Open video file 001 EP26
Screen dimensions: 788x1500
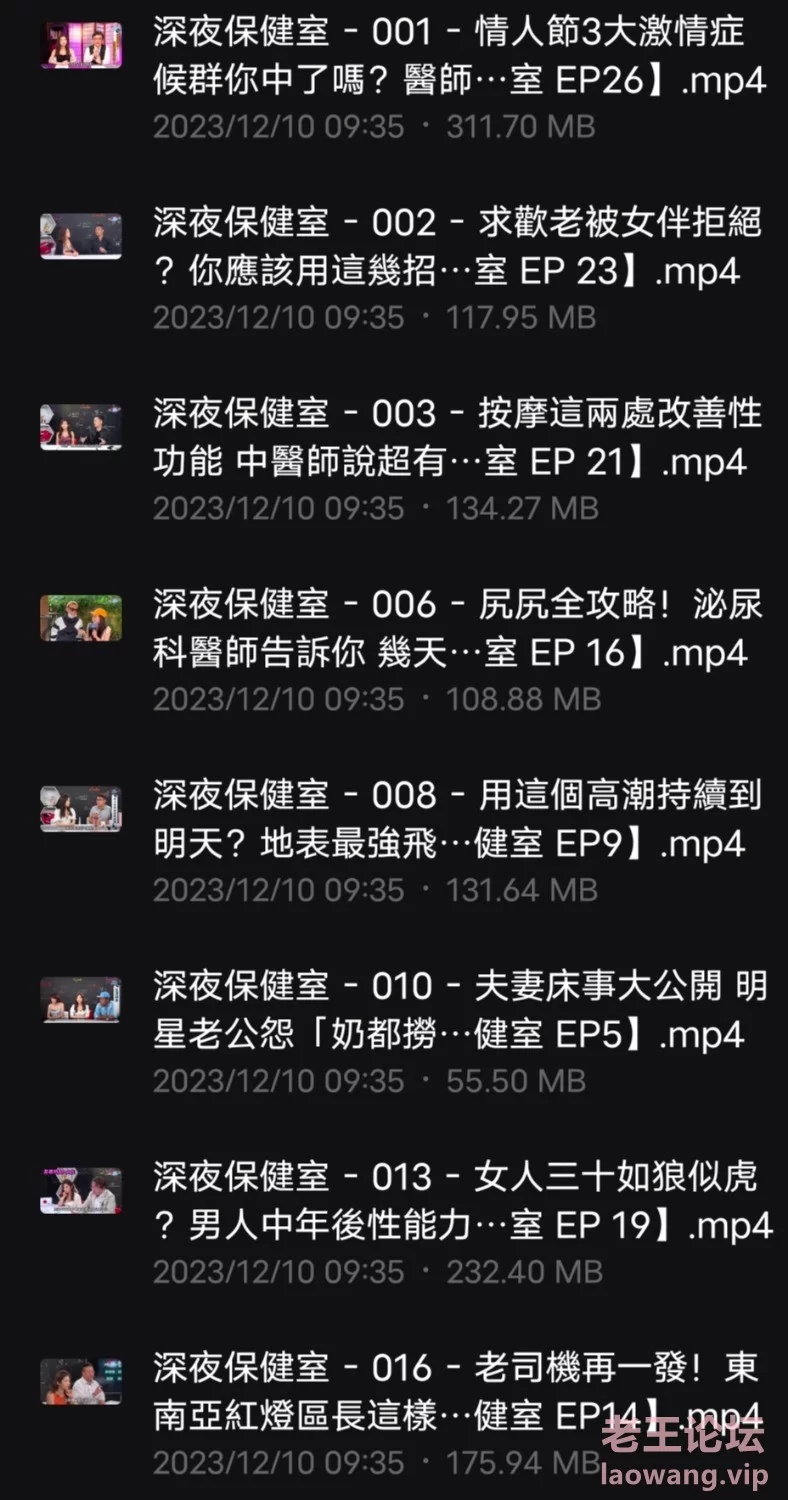point(450,57)
